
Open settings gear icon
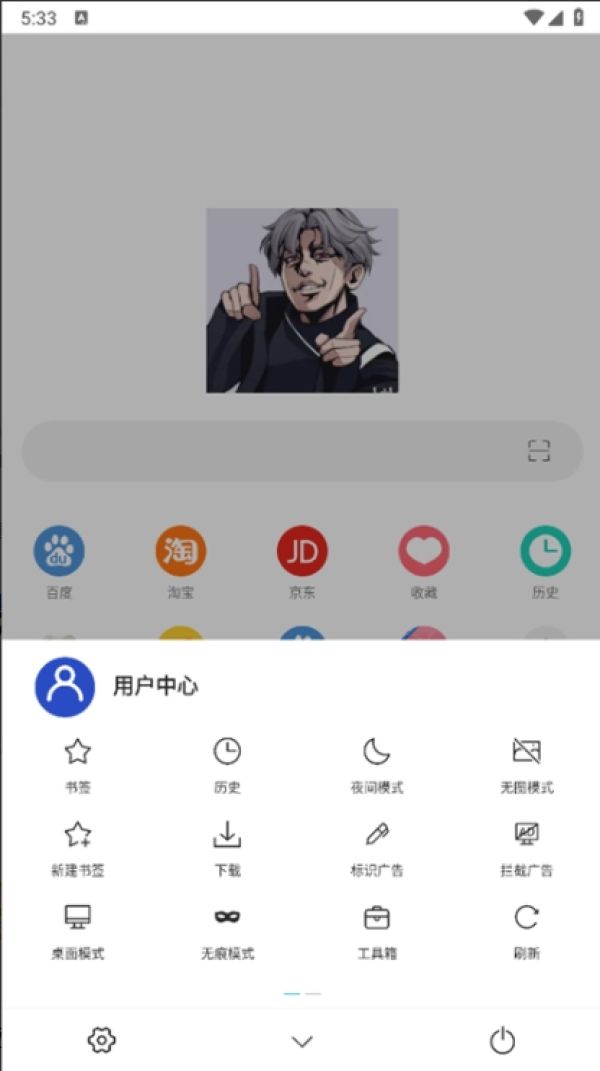(101, 1041)
